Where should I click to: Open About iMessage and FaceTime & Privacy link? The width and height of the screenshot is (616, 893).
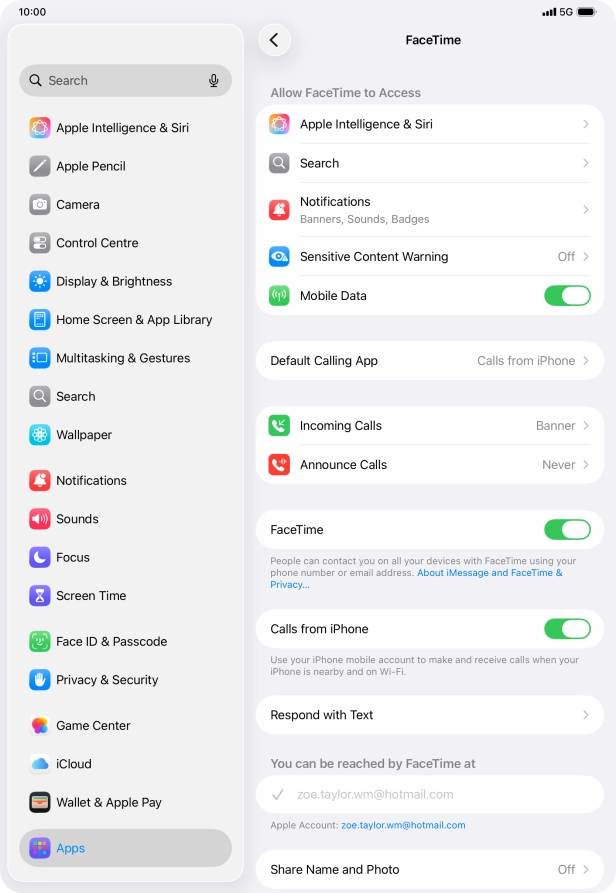point(489,573)
